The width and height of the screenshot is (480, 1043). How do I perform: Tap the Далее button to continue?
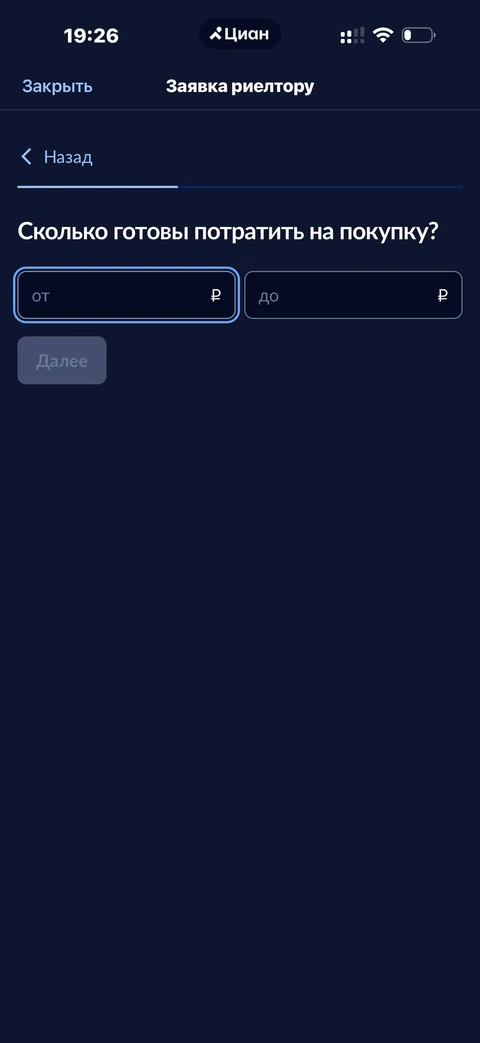62,361
